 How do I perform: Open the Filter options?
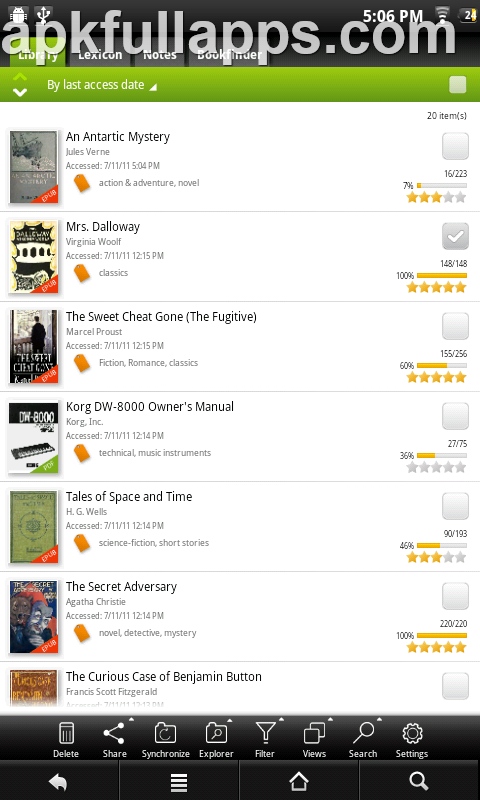click(265, 739)
